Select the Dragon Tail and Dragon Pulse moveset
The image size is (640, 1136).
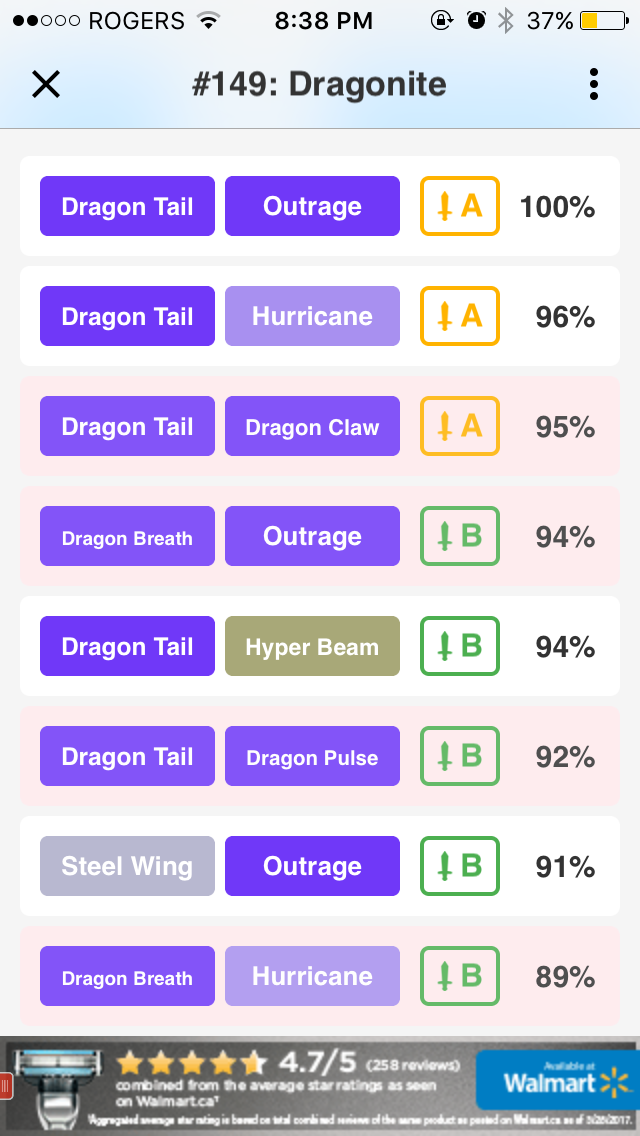(x=320, y=756)
